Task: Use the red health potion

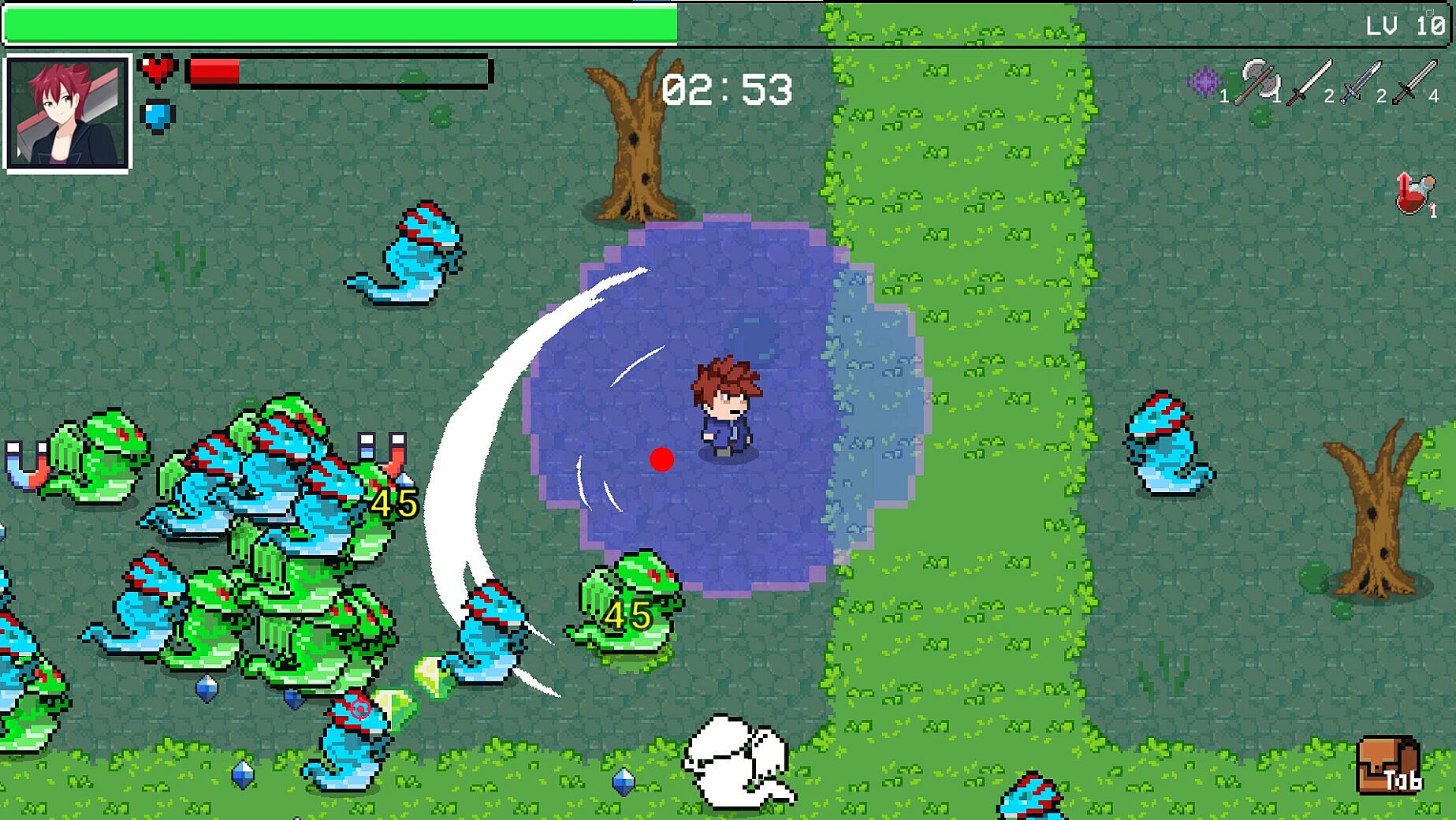Action: click(1413, 194)
